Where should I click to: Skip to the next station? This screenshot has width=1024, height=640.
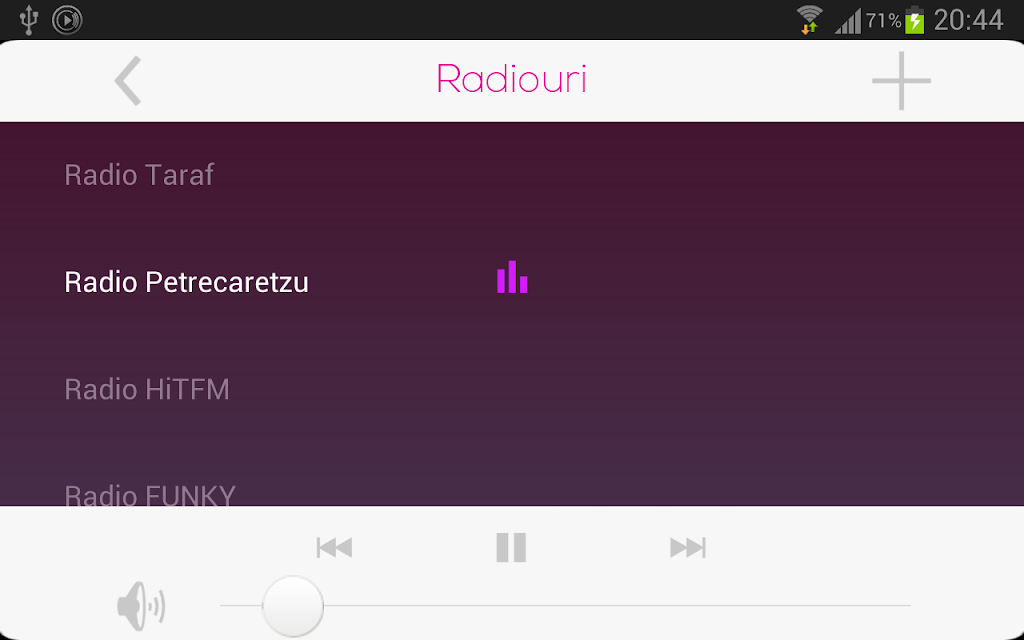[688, 547]
